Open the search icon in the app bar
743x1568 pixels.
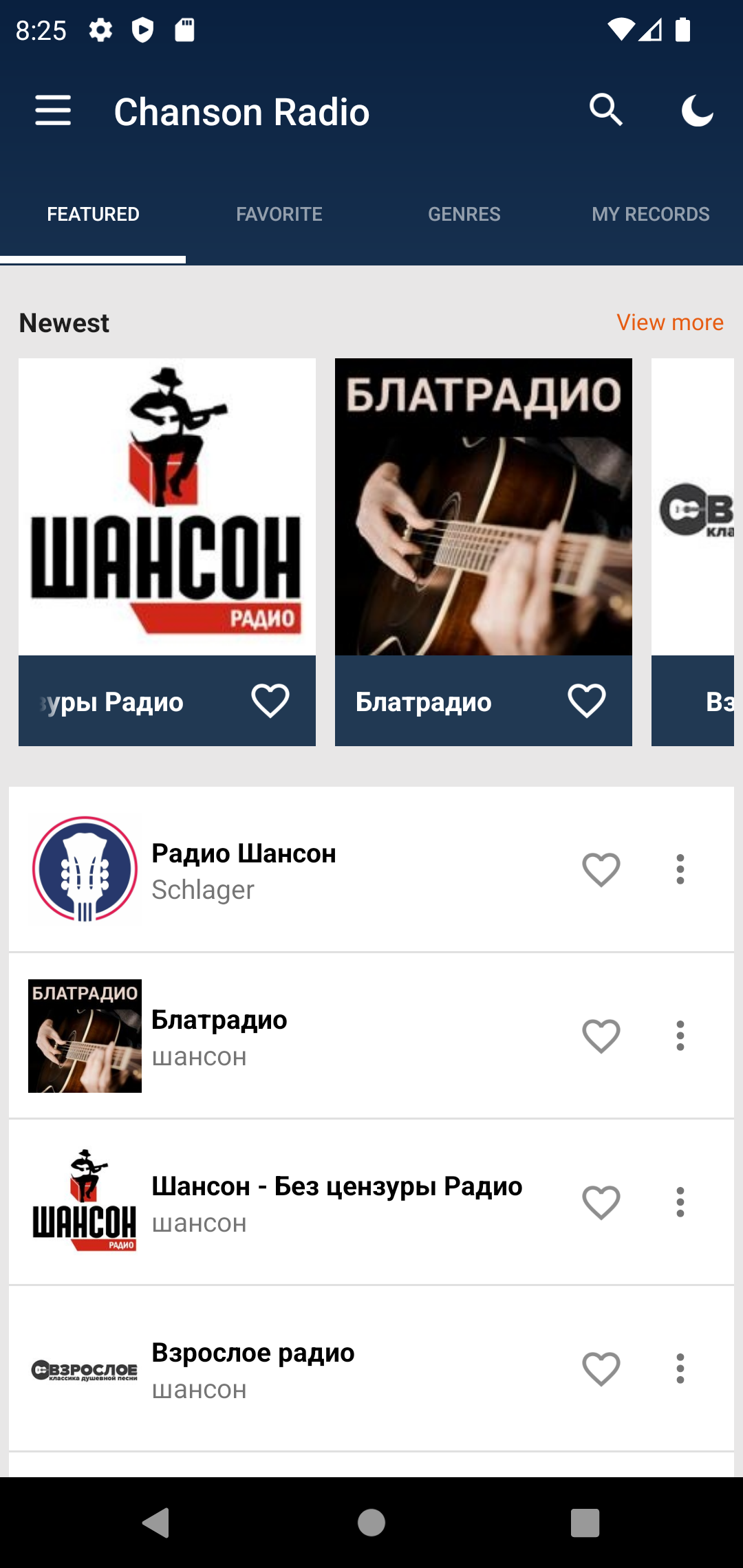coord(606,110)
